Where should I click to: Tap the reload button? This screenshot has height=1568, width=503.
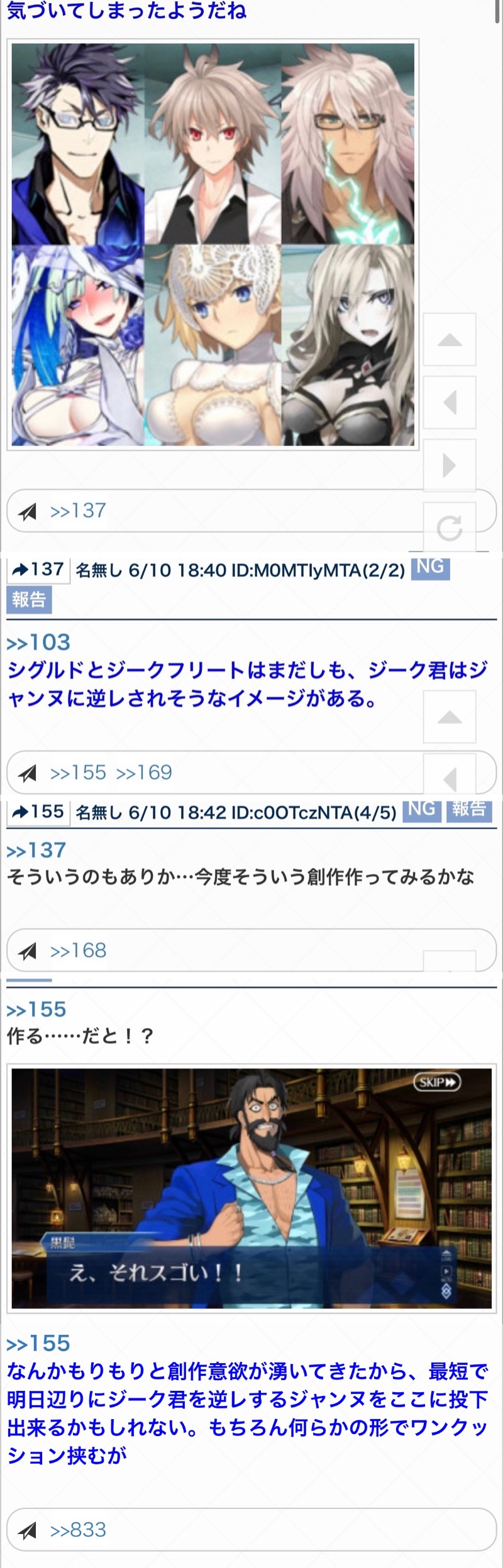pyautogui.click(x=450, y=528)
